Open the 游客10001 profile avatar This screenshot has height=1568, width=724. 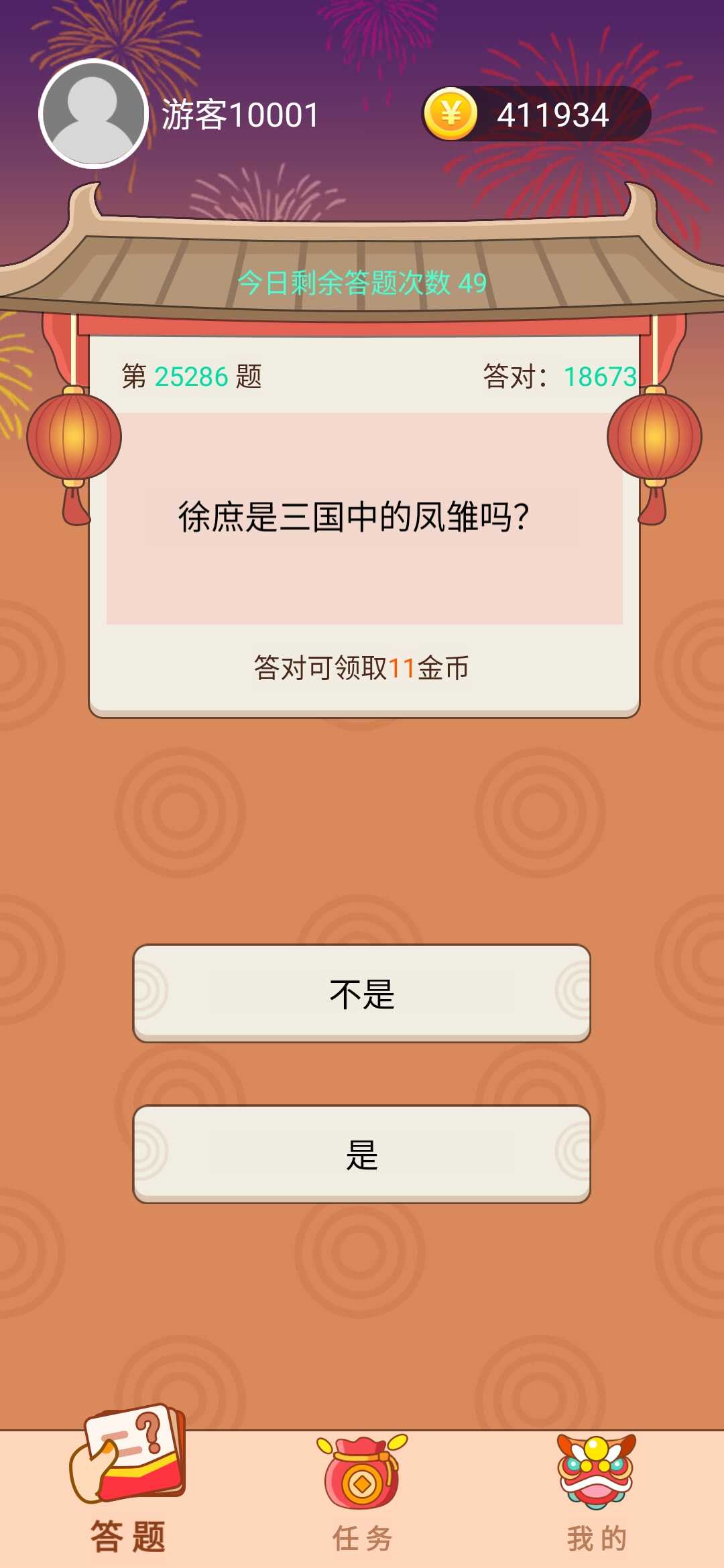tap(93, 114)
